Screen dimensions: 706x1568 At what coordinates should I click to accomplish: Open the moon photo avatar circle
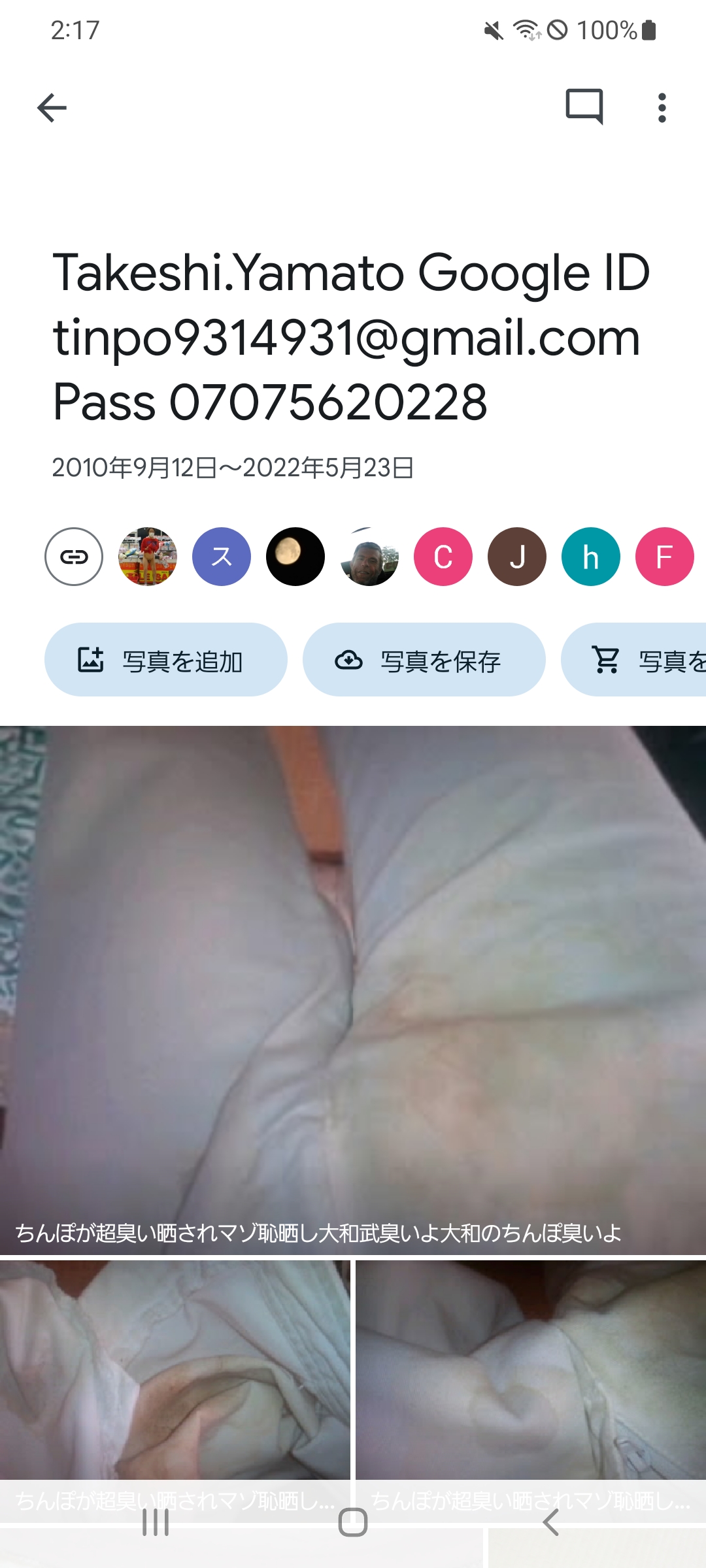click(x=294, y=556)
